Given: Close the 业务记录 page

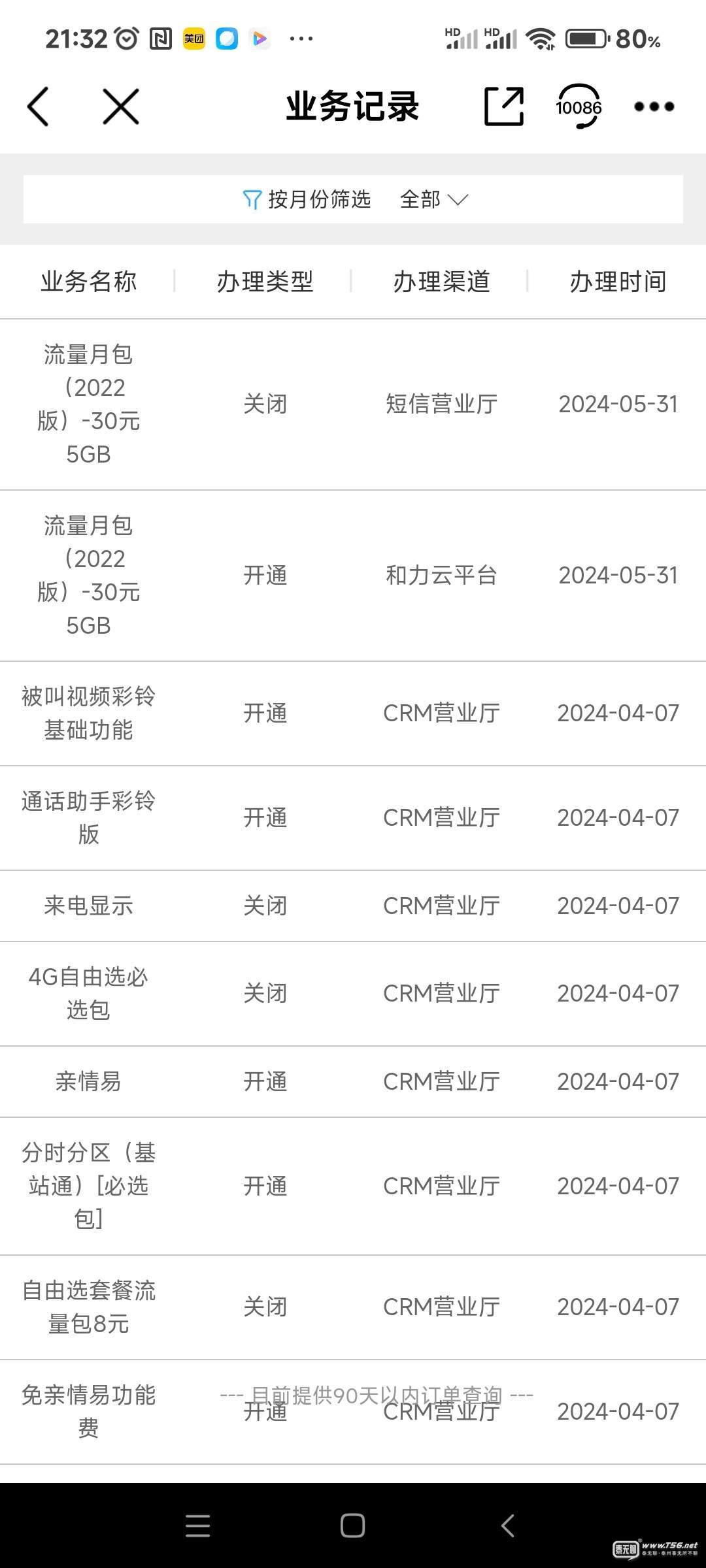Looking at the screenshot, I should [121, 106].
